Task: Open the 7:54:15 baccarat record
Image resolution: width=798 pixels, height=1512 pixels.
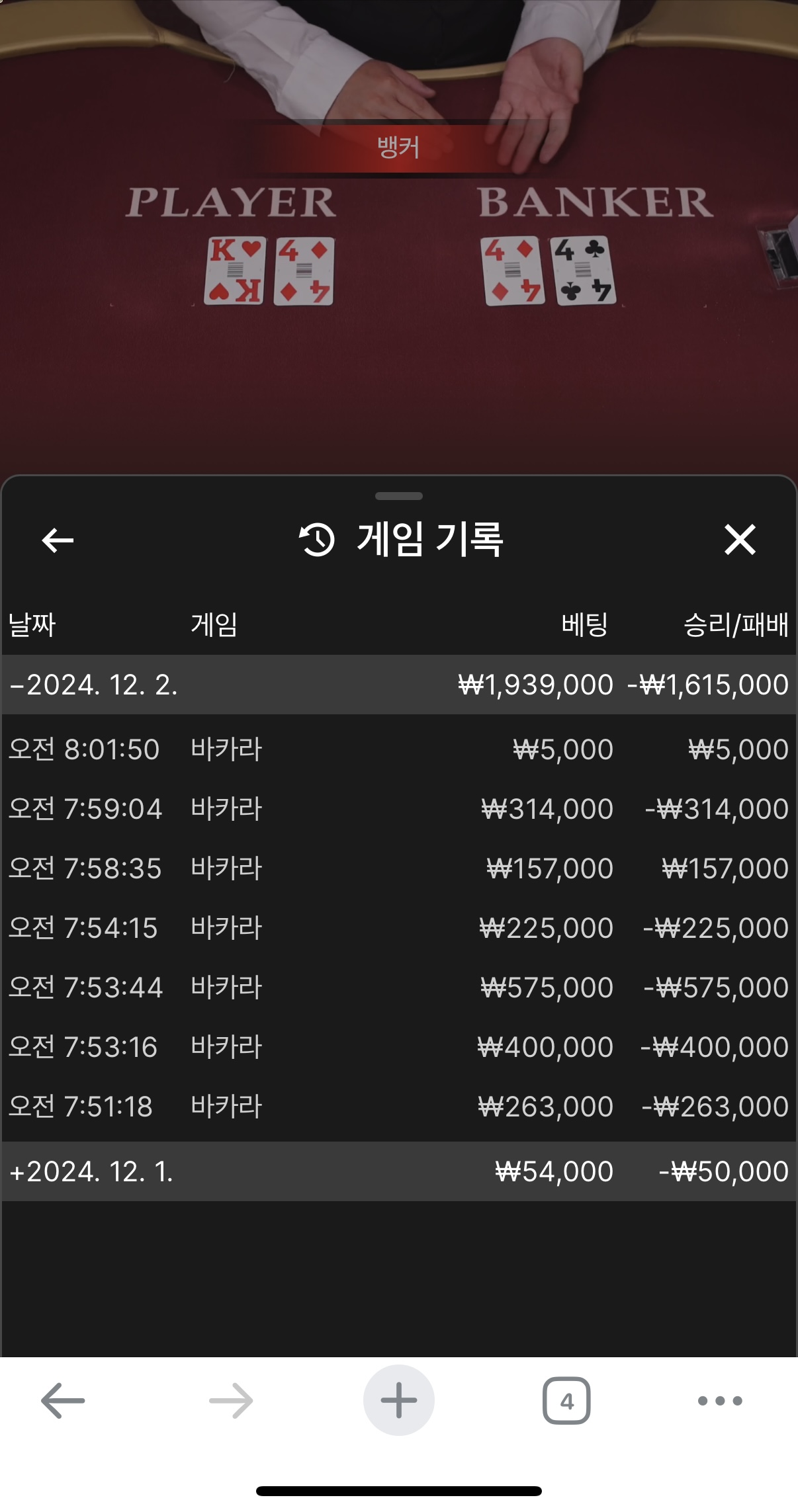Action: (x=399, y=928)
